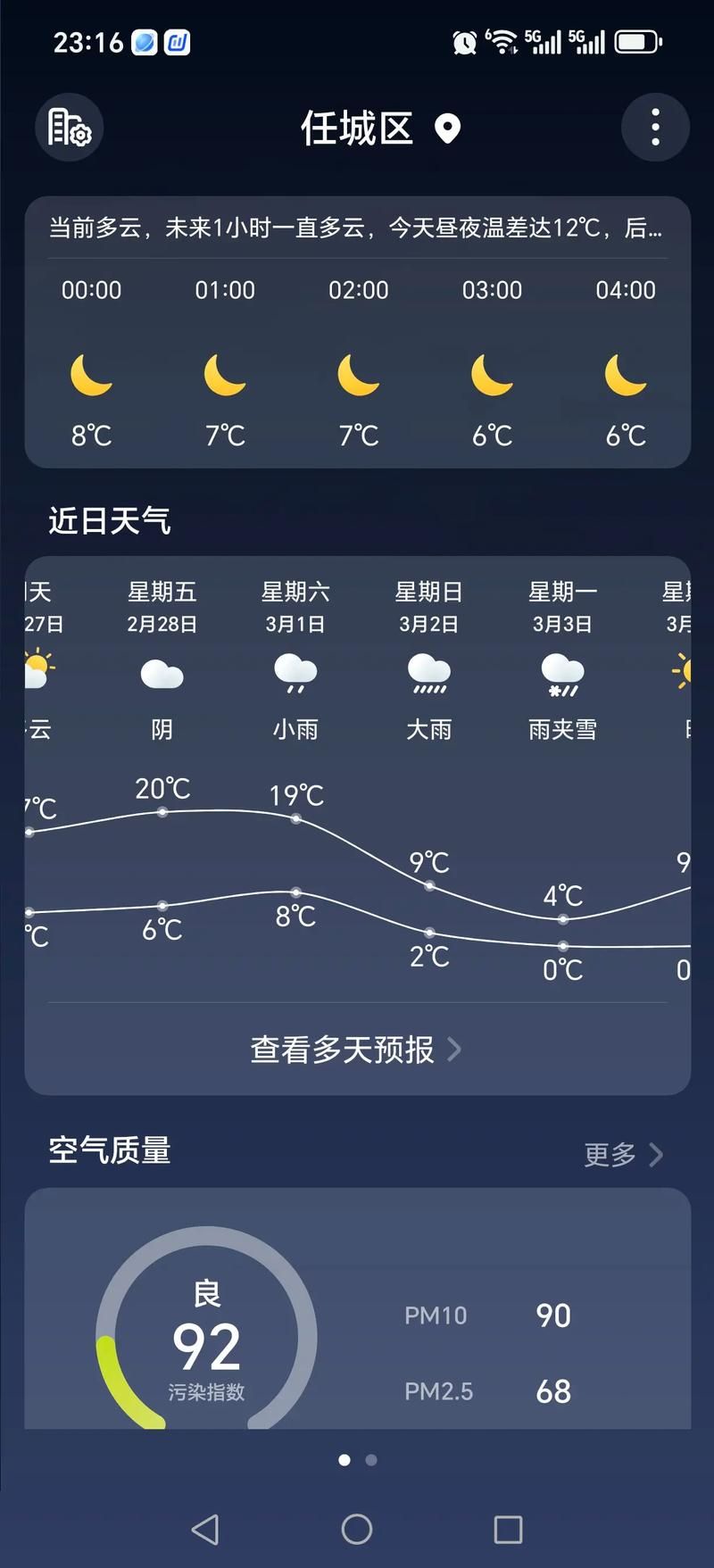Select the light rain icon under 星期六

click(295, 674)
